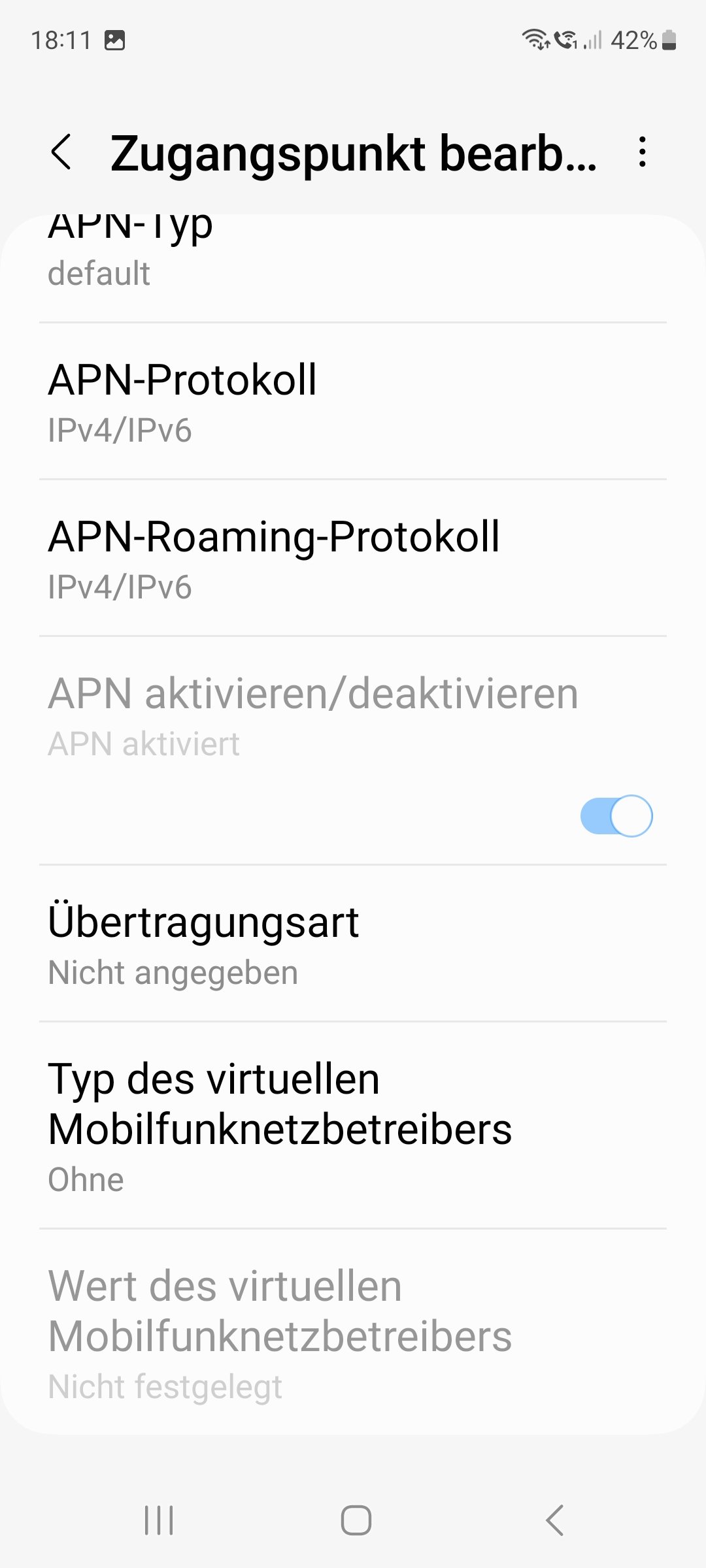This screenshot has width=706, height=1568.
Task: Go to the home screen
Action: (356, 1520)
